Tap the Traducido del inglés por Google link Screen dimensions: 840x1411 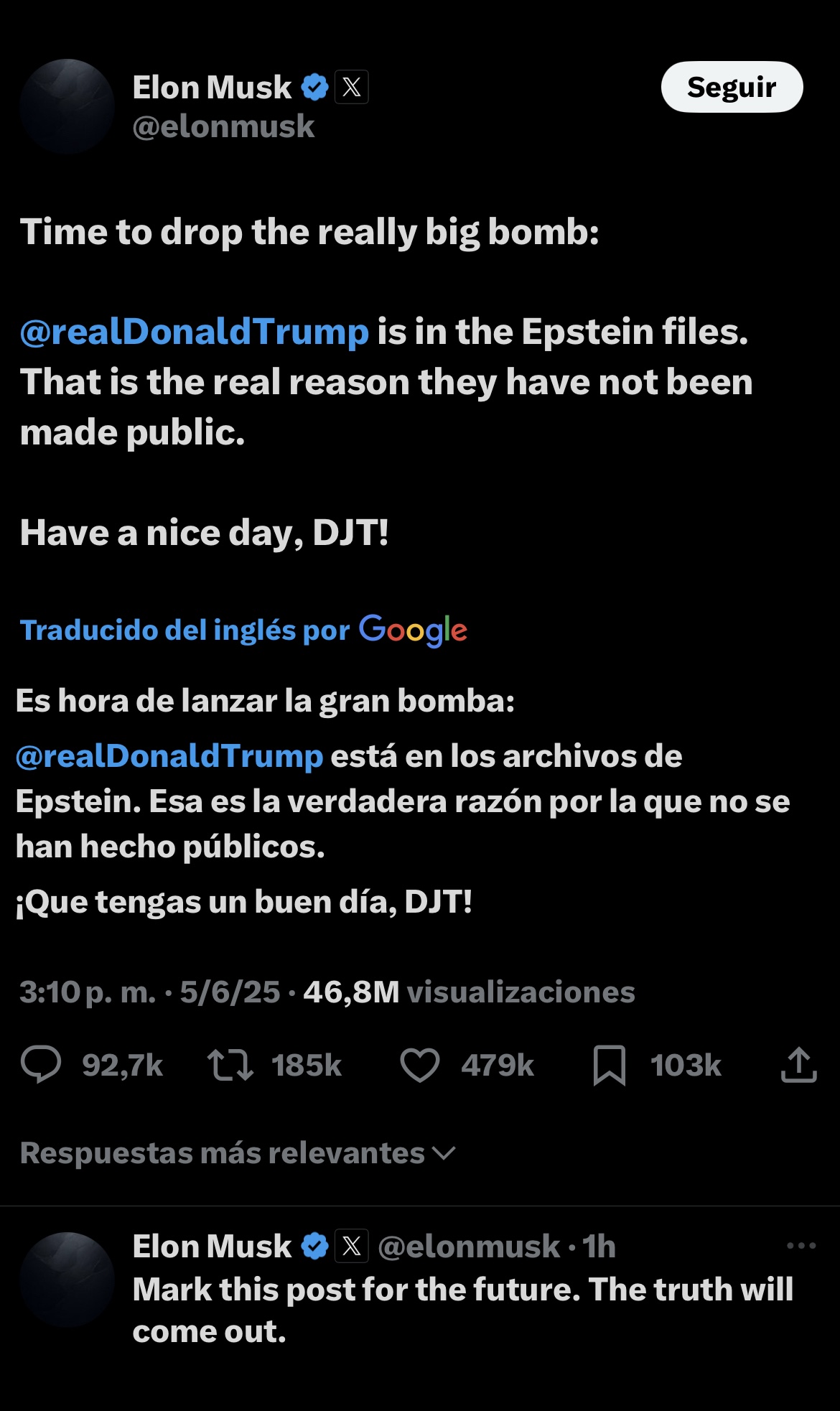click(x=243, y=630)
